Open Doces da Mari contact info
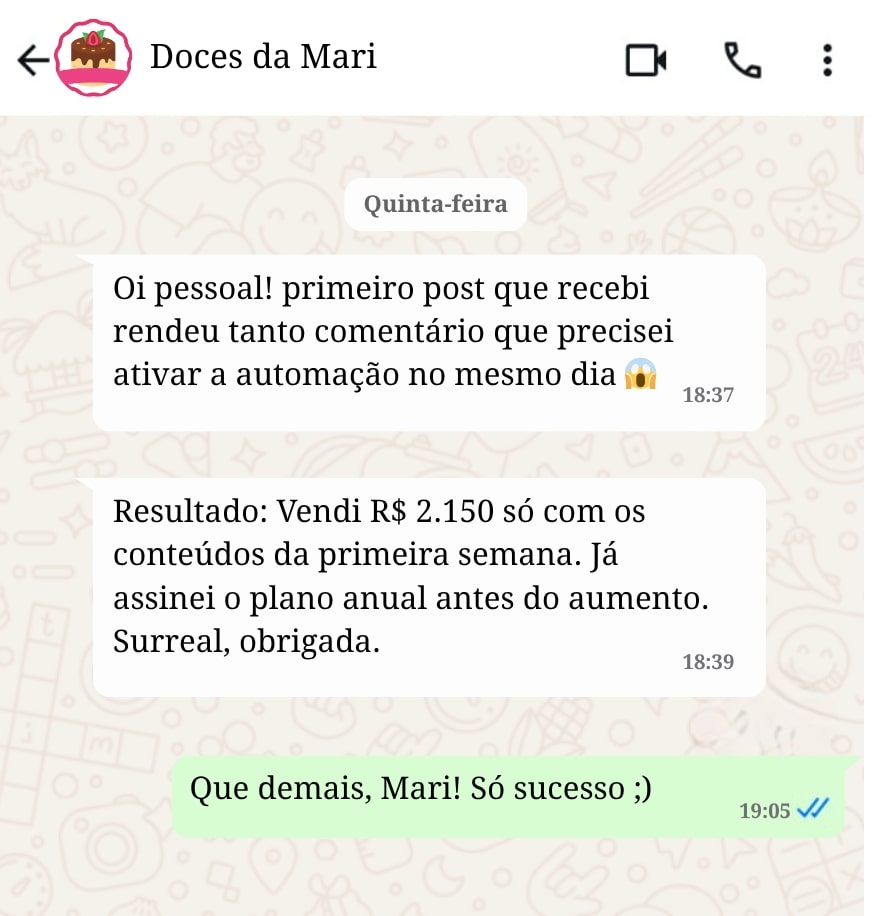 pyautogui.click(x=263, y=57)
